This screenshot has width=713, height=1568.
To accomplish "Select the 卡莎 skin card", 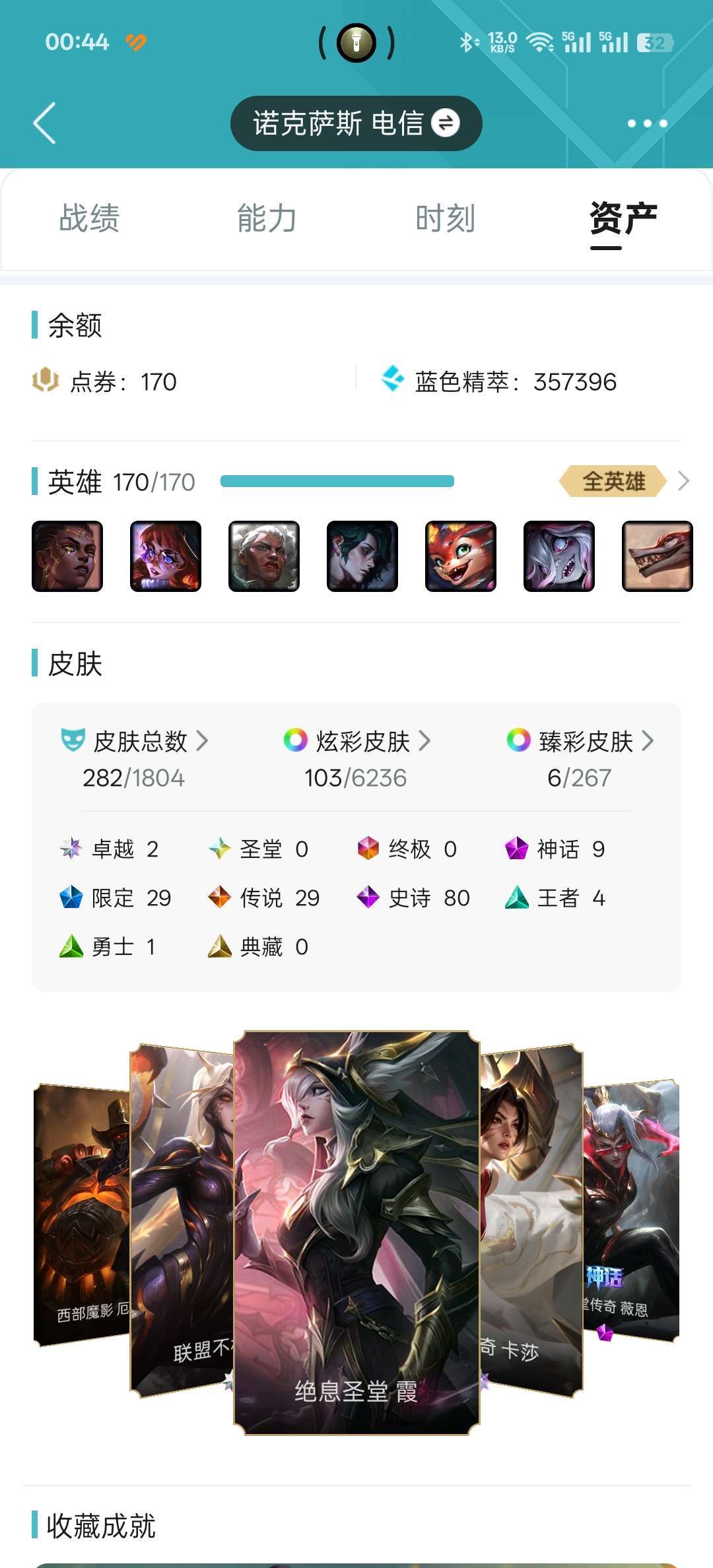I will 532,1221.
